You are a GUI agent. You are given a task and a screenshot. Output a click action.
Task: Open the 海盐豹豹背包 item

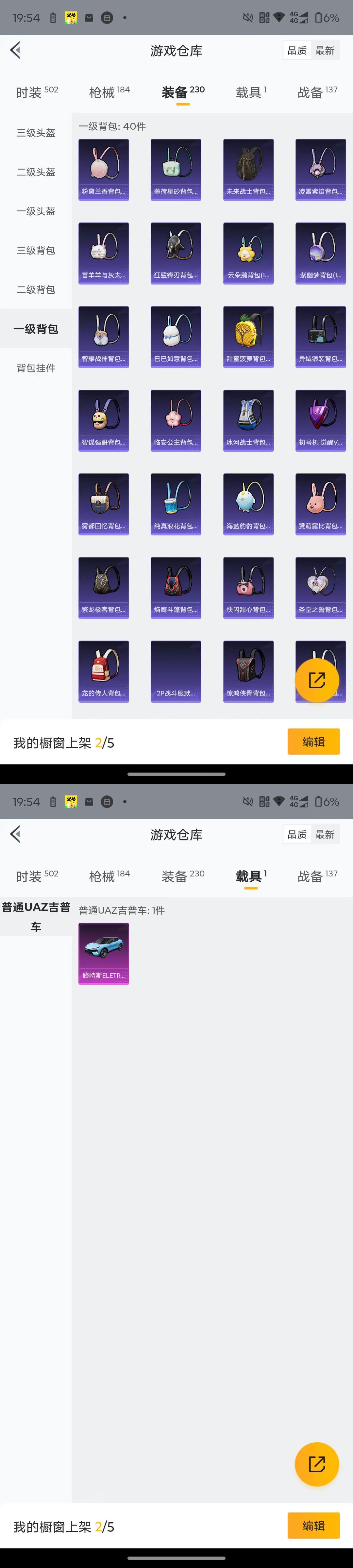[x=248, y=503]
